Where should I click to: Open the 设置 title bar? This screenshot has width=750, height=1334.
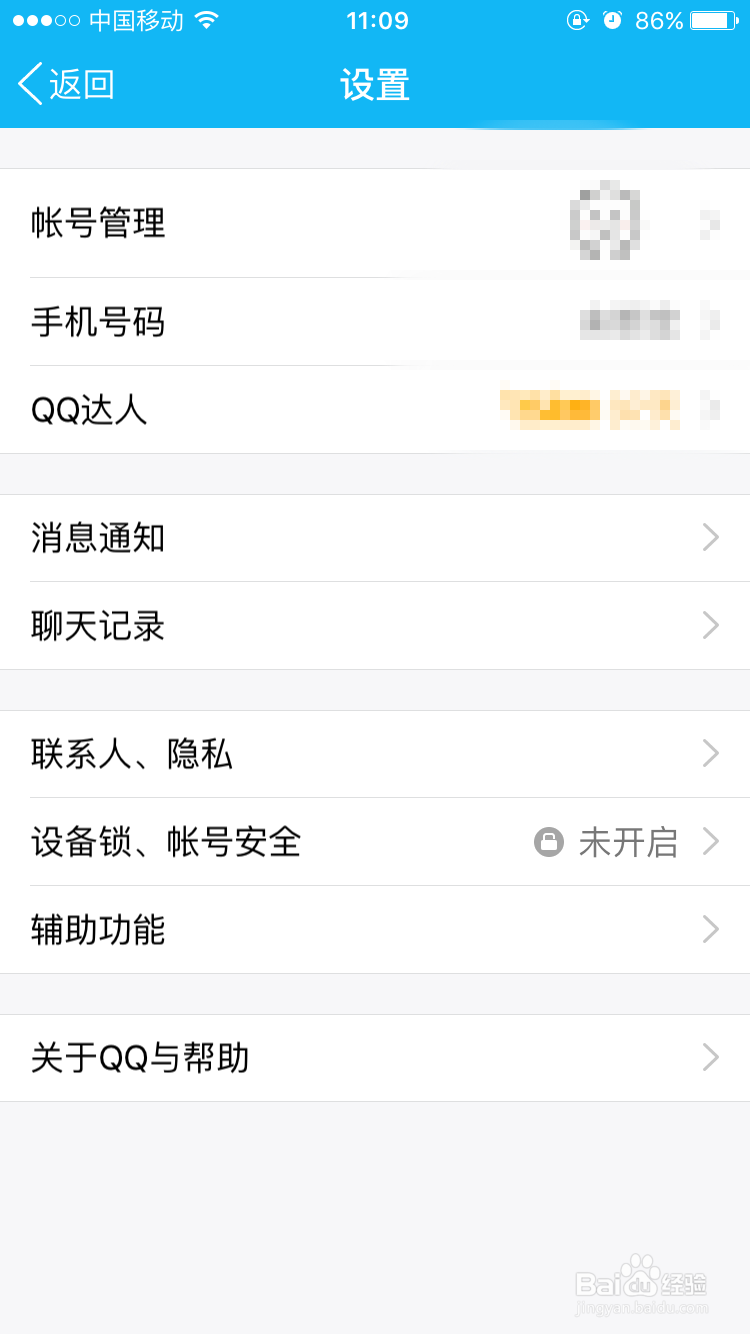(375, 85)
